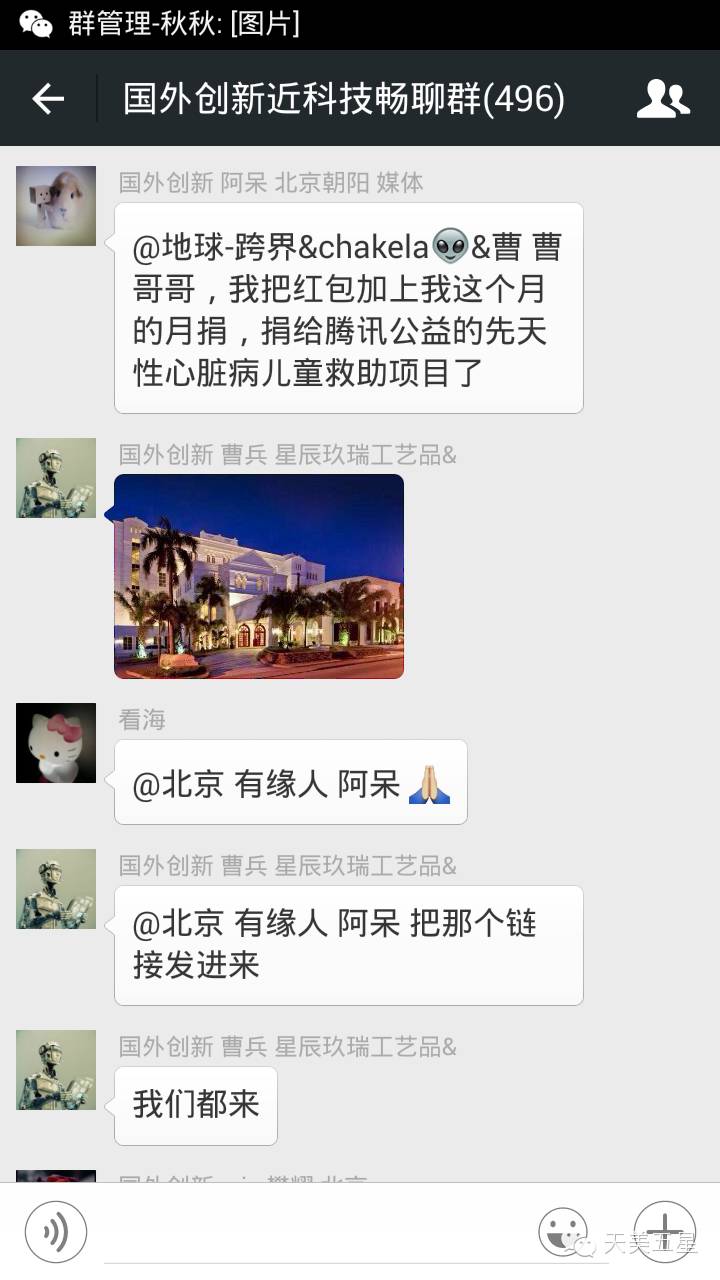This screenshot has height=1280, width=720.
Task: Open group members info icon
Action: [663, 98]
